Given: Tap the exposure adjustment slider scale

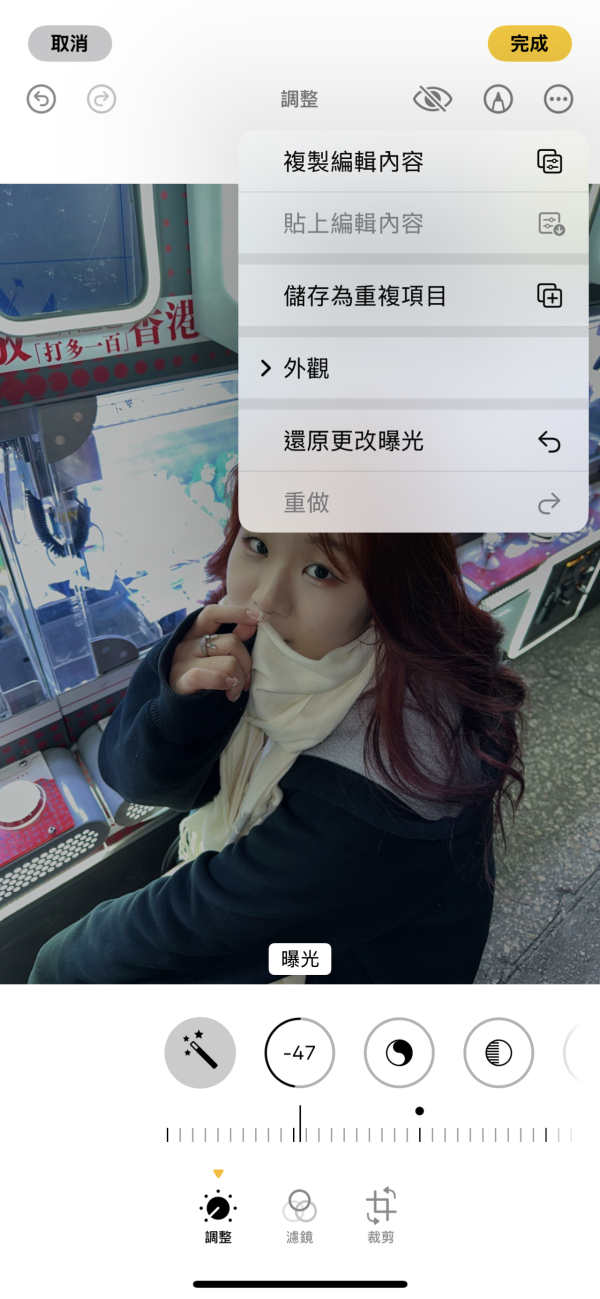Looking at the screenshot, I should 370,1134.
